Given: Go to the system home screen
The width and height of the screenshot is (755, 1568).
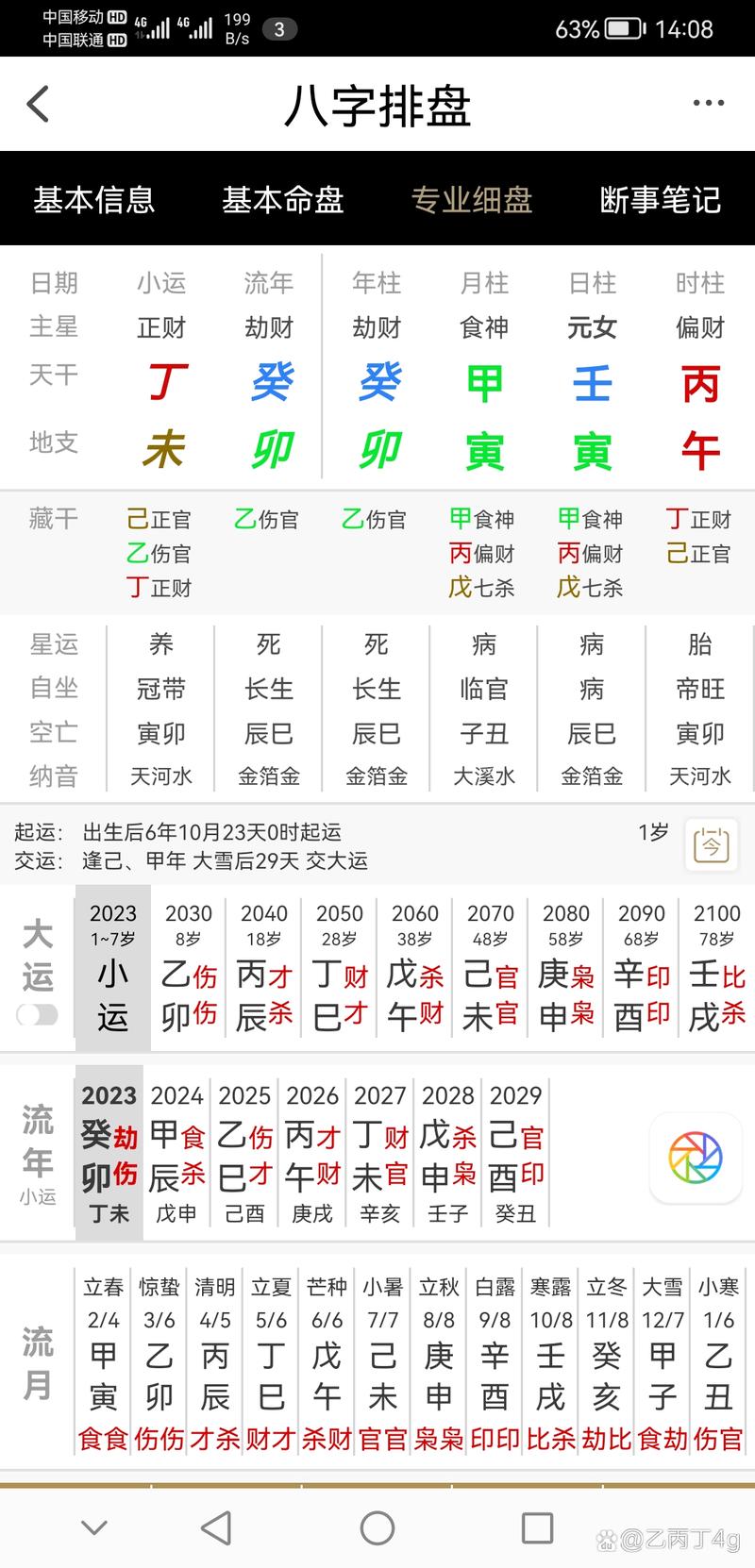Looking at the screenshot, I should tap(377, 1527).
